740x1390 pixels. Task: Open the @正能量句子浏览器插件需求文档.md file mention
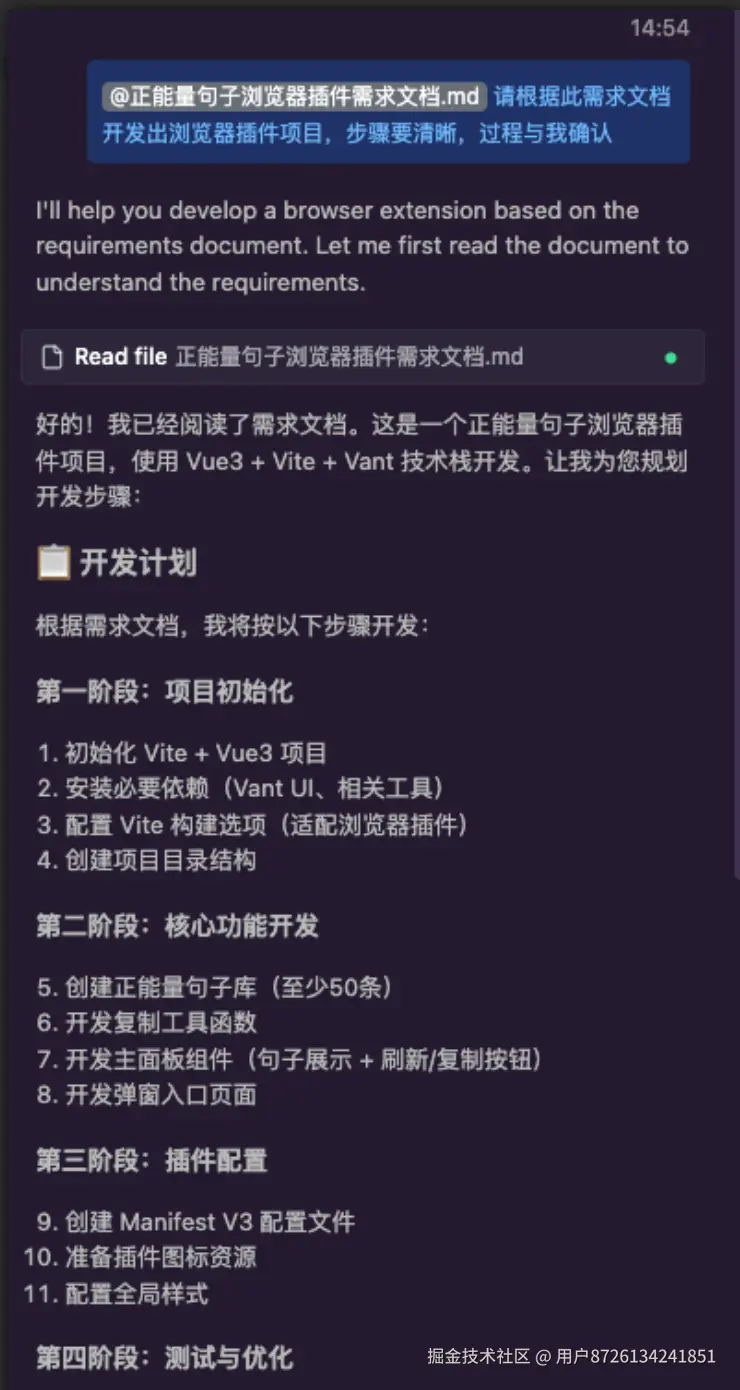click(x=294, y=97)
